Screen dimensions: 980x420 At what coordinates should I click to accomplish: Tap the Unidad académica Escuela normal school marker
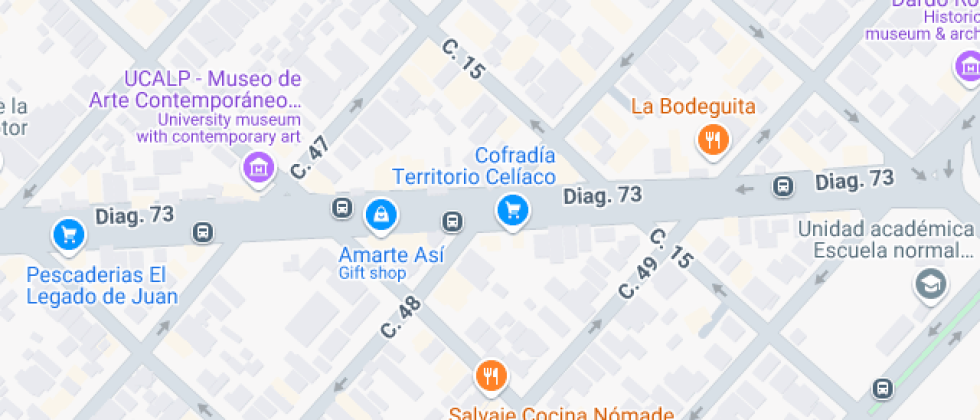[x=931, y=285]
